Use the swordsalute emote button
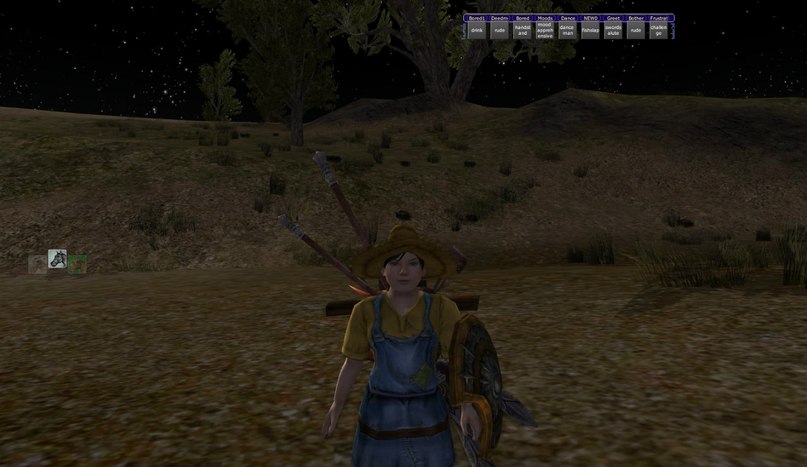Screen dimensions: 807x467 point(613,31)
